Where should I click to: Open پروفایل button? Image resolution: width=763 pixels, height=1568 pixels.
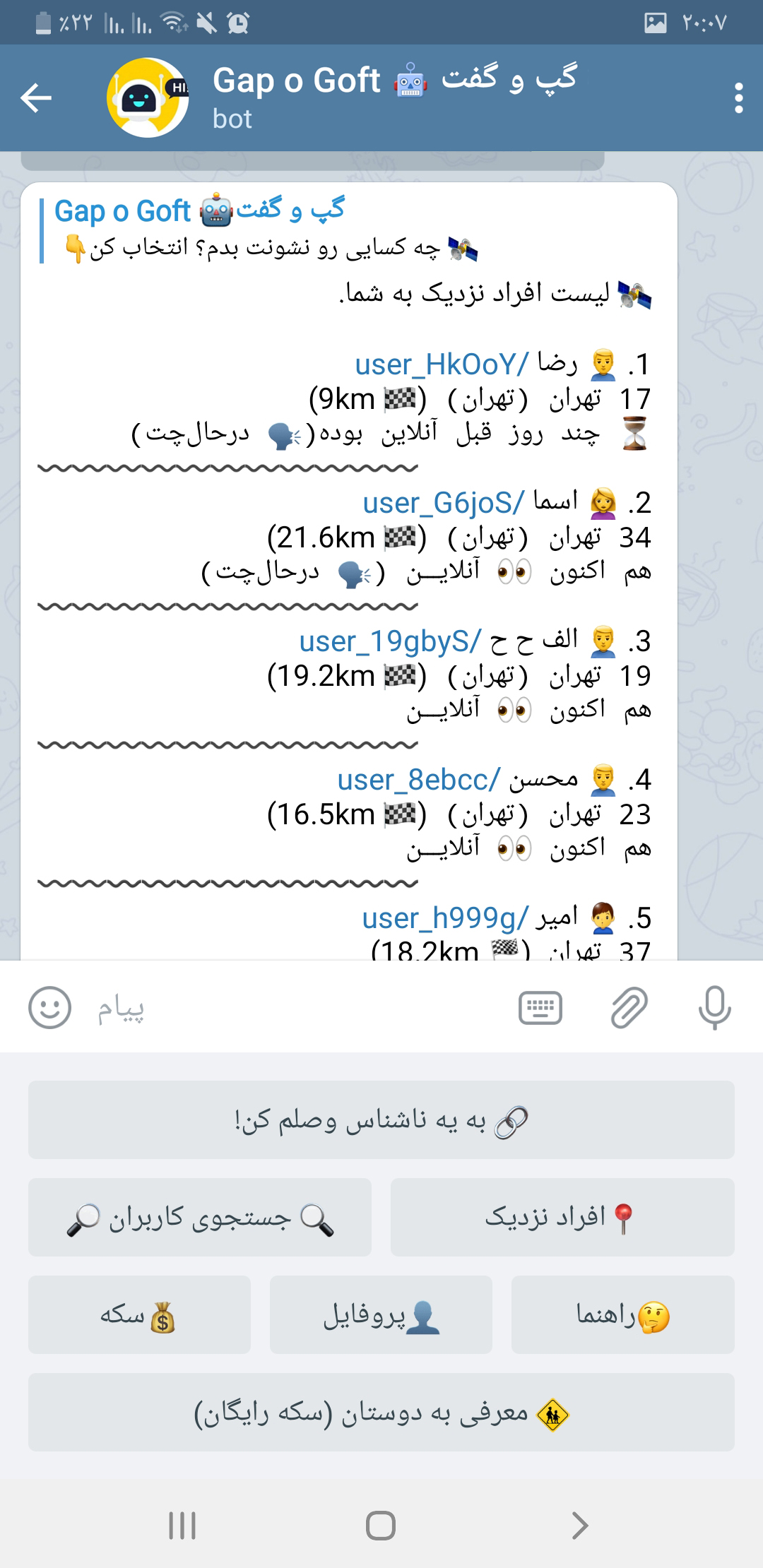[381, 1315]
